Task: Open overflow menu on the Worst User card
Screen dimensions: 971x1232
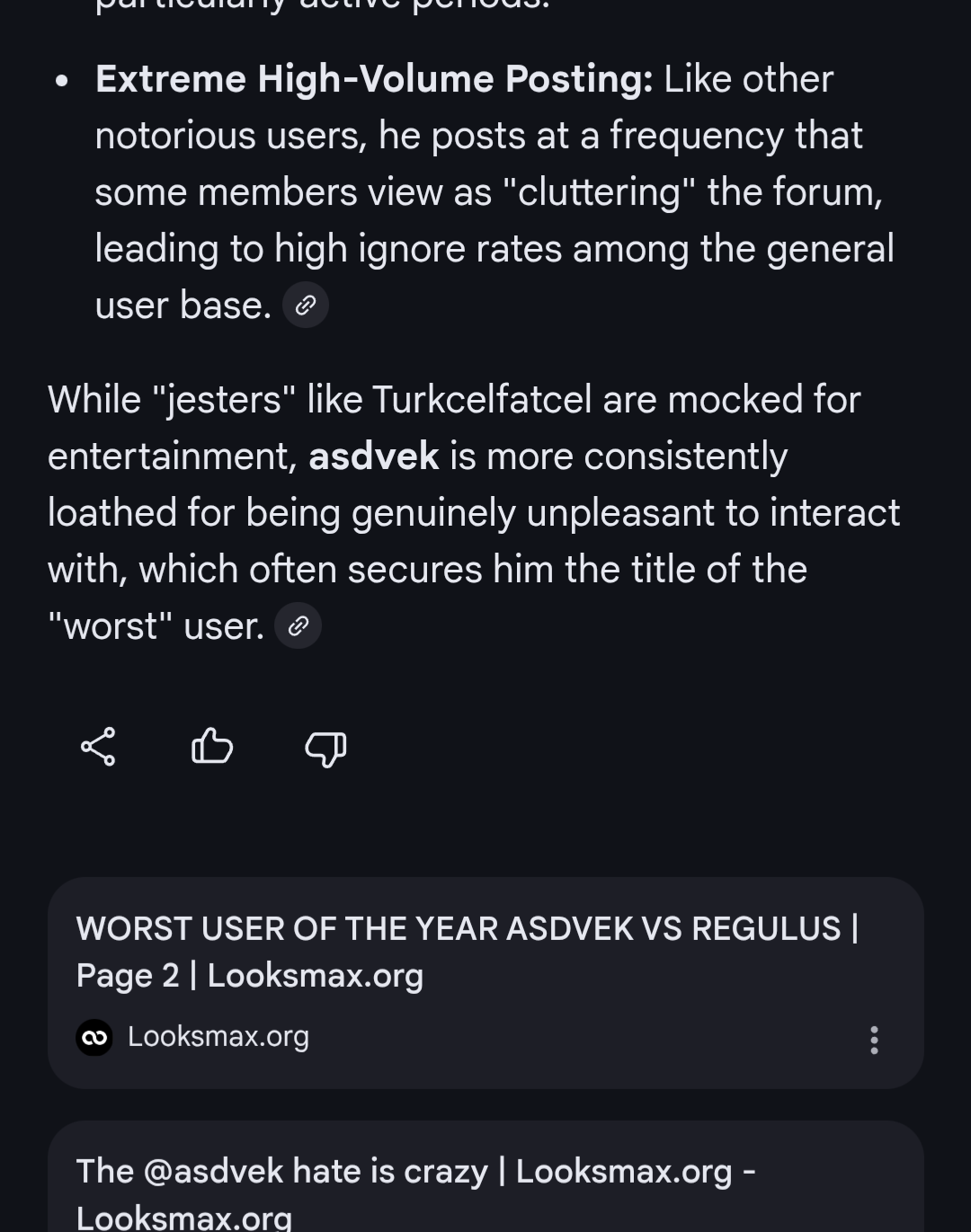Action: [874, 1040]
